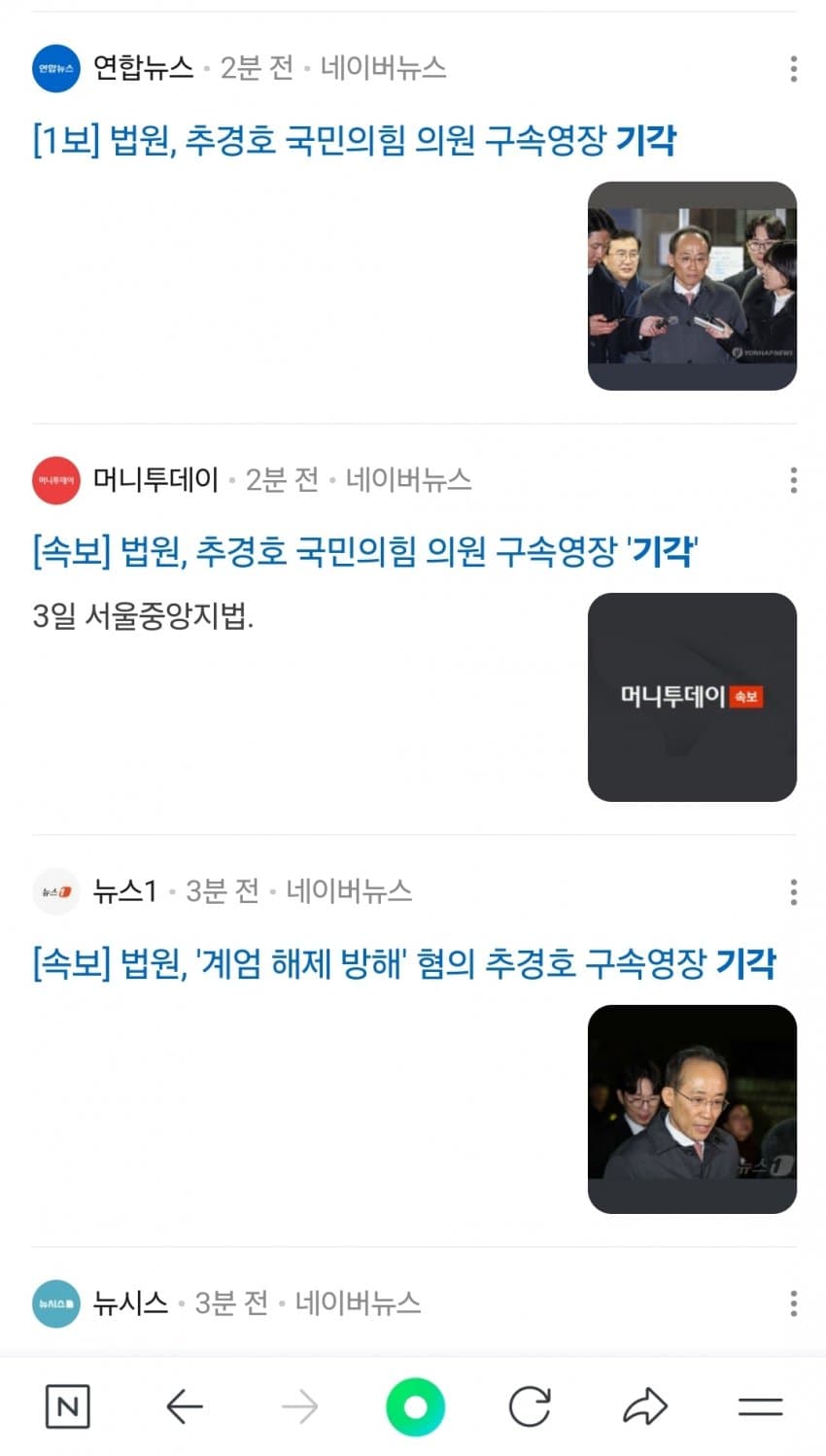Open overflow menu for 뉴시스 article
Screen dimensions: 826x1456
click(x=794, y=1302)
